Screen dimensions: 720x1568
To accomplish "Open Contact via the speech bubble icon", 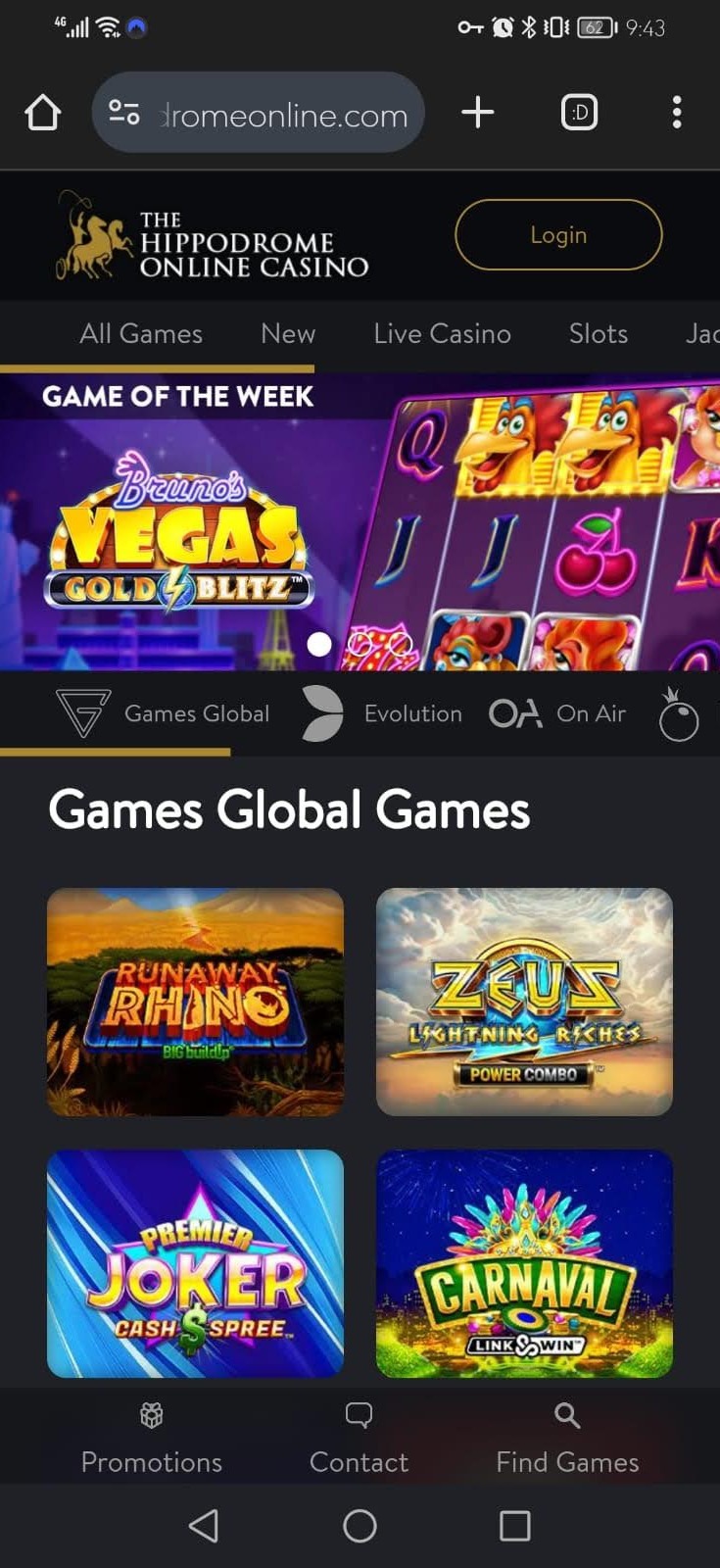I will 359,1414.
